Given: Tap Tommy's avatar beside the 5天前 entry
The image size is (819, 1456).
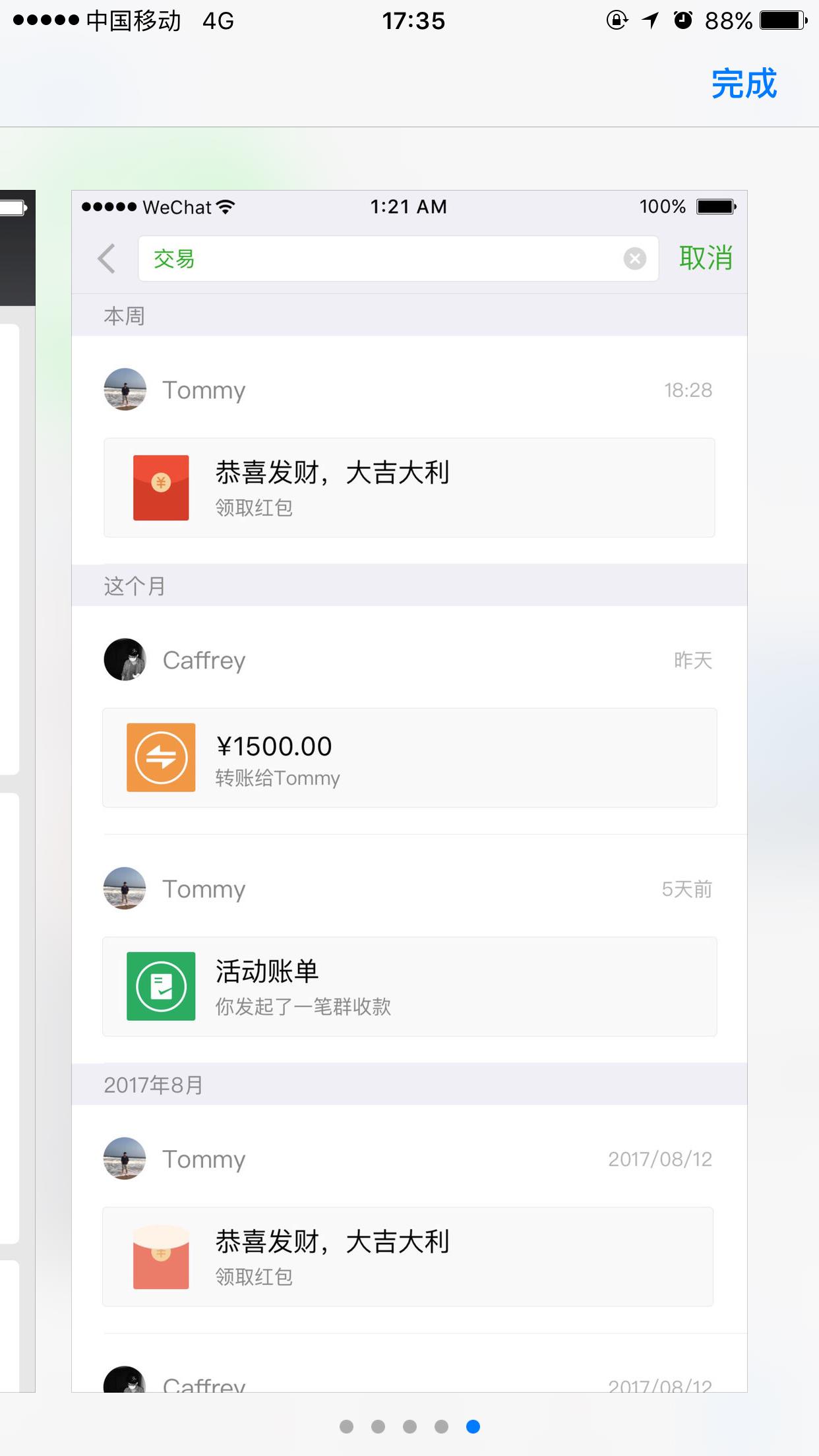Looking at the screenshot, I should [124, 888].
